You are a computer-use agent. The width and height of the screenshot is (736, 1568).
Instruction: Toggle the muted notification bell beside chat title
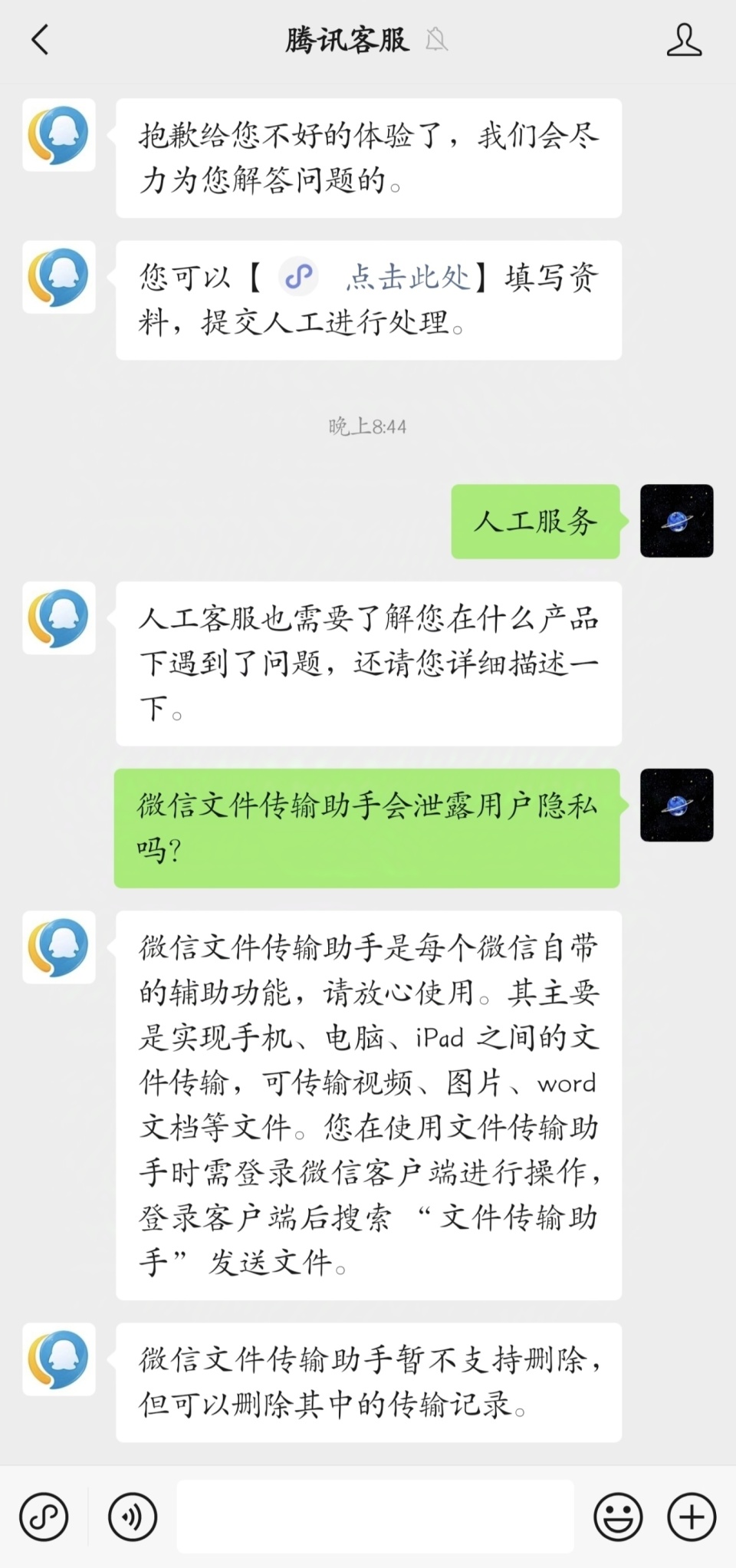click(437, 38)
